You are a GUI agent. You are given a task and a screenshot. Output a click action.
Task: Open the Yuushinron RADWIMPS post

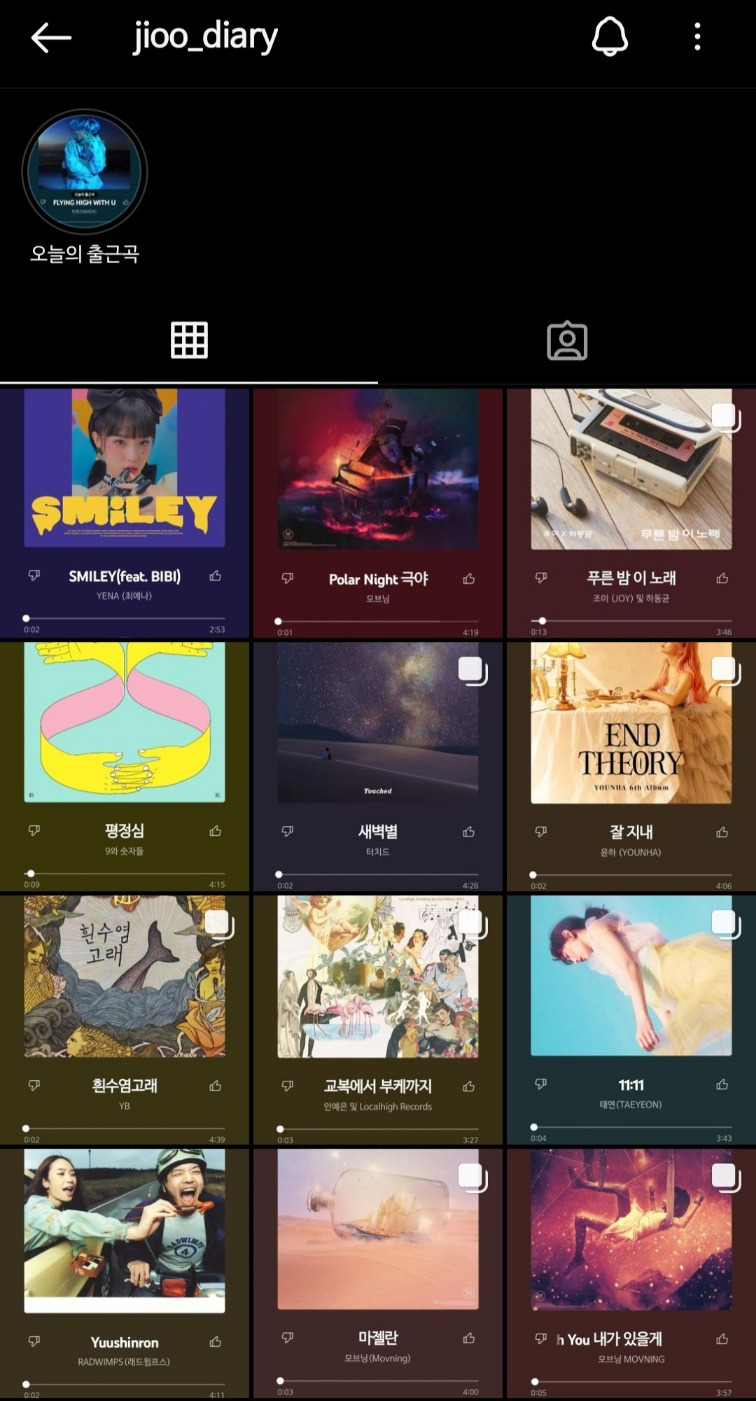(x=125, y=1273)
